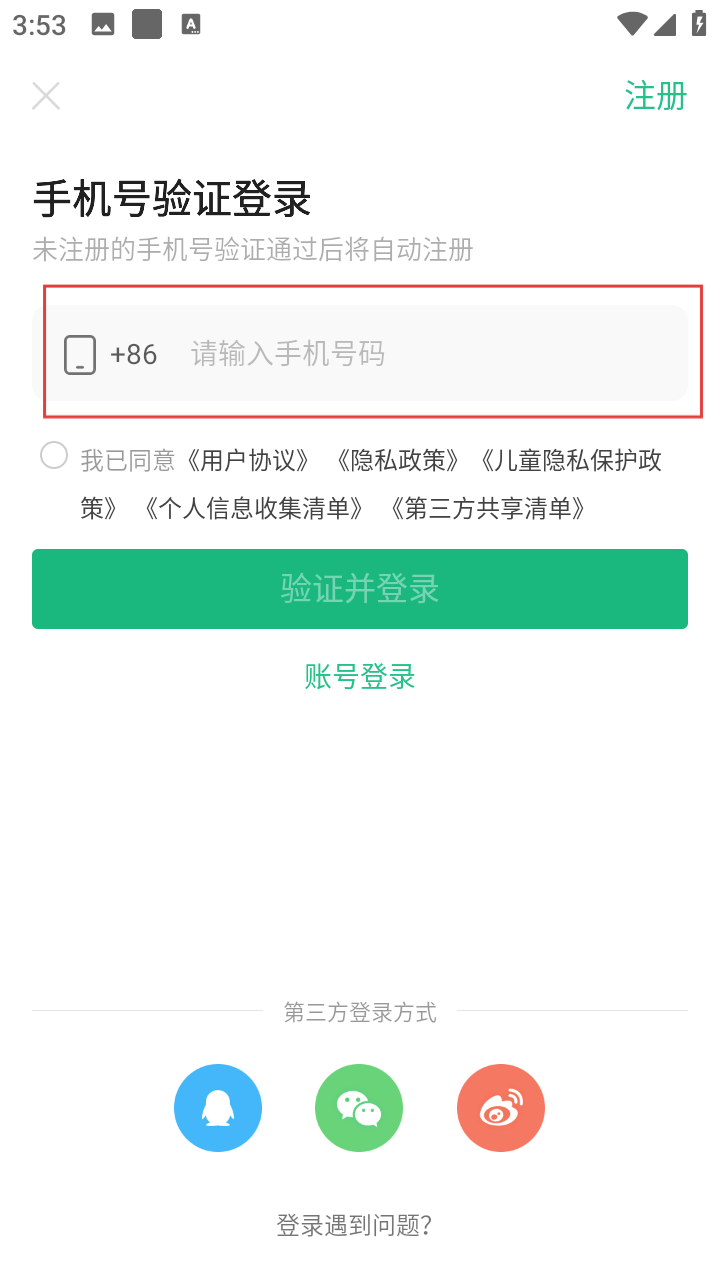Image resolution: width=720 pixels, height=1280 pixels.
Task: Check the agreement consent circle
Action: click(54, 456)
